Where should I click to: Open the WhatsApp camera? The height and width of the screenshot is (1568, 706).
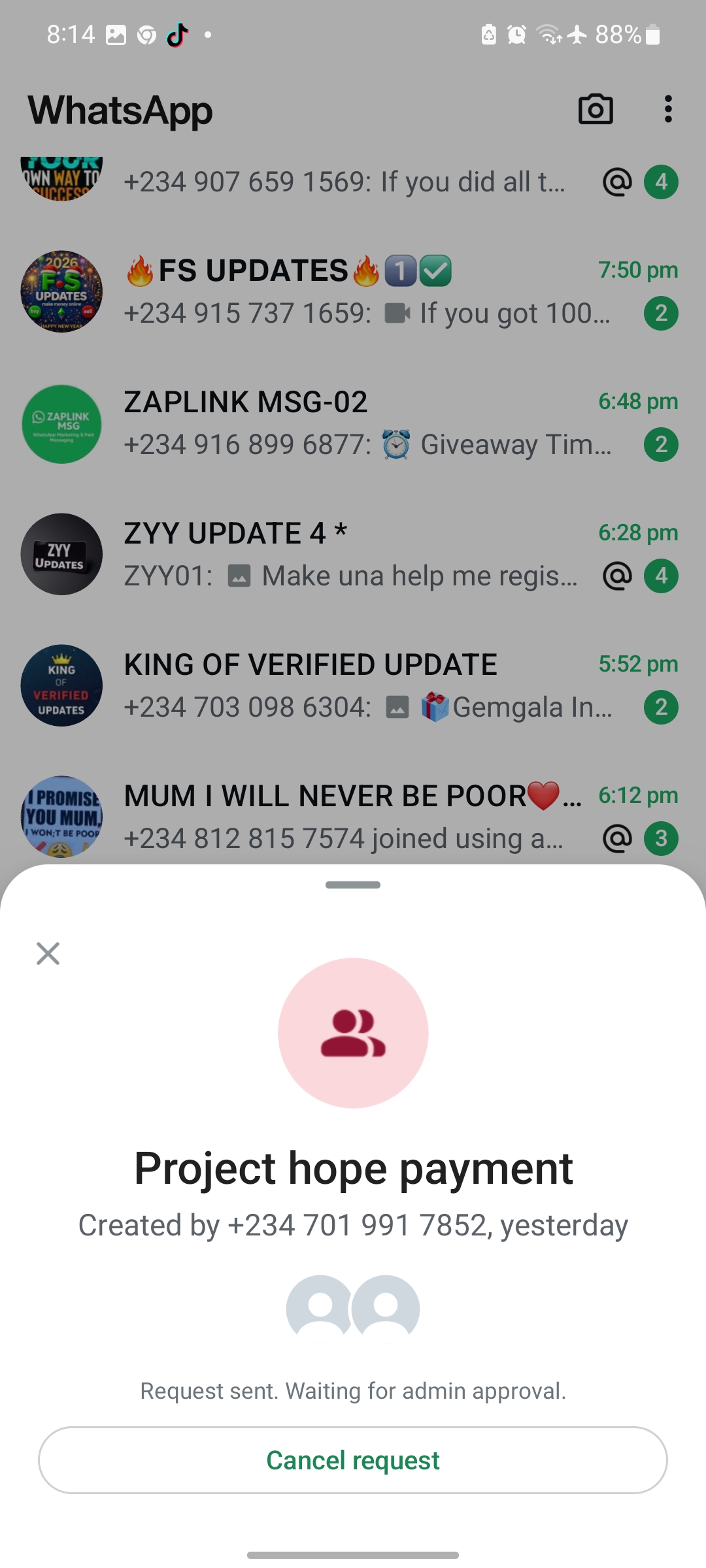(596, 109)
